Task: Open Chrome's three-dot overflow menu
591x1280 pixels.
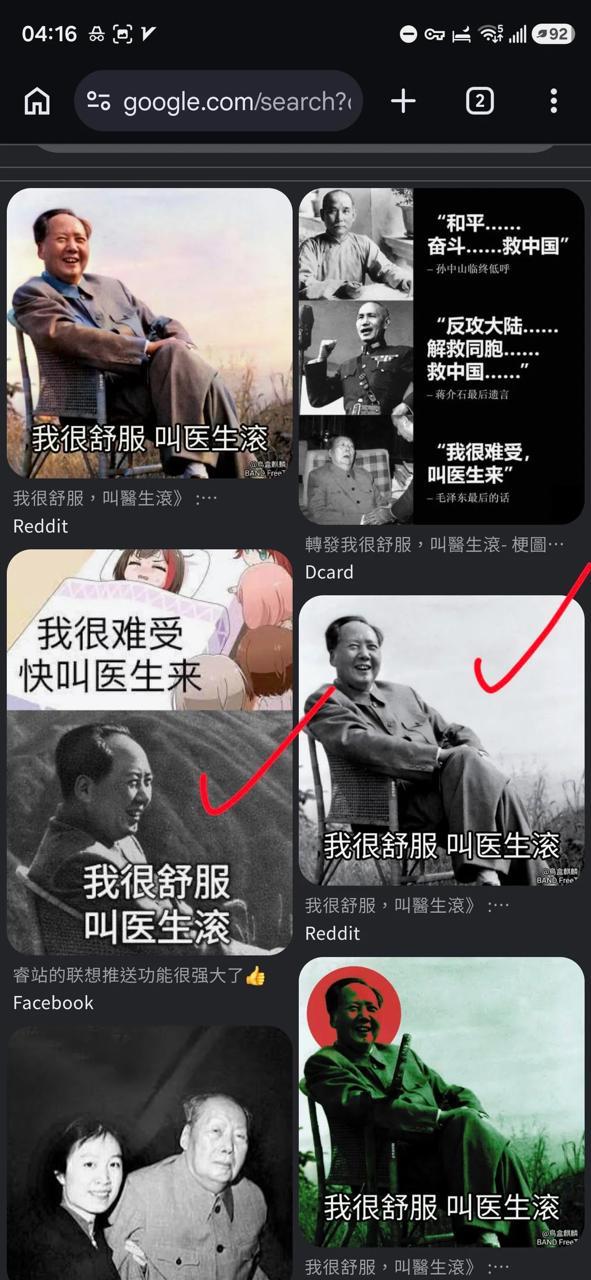Action: click(553, 101)
